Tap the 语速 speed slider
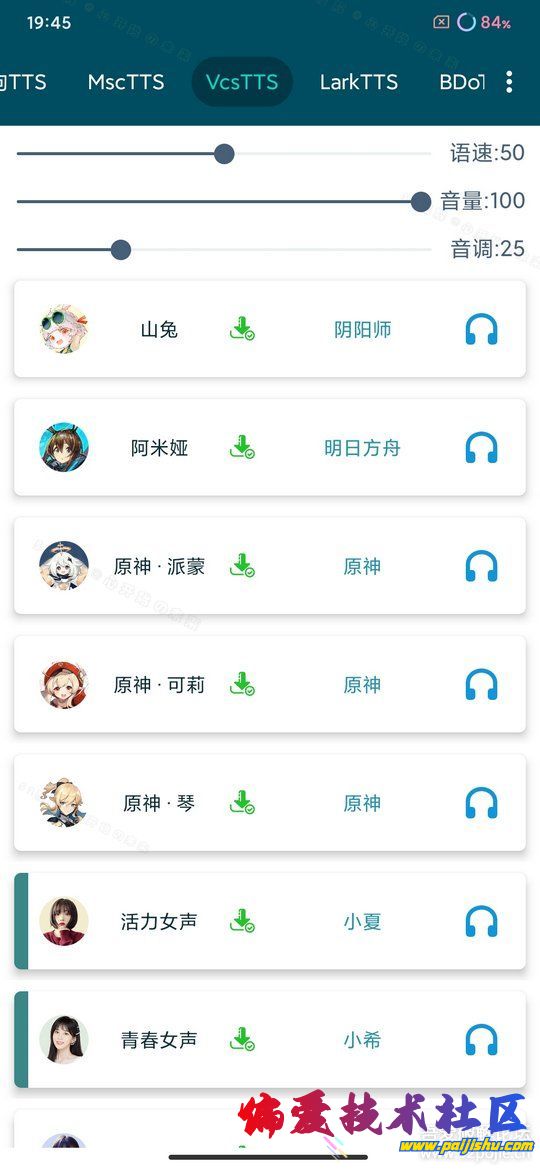The width and height of the screenshot is (540, 1170). 224,154
